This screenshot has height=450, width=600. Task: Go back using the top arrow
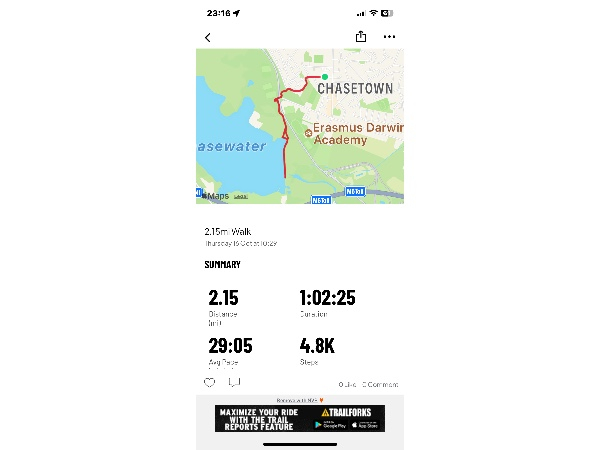208,37
